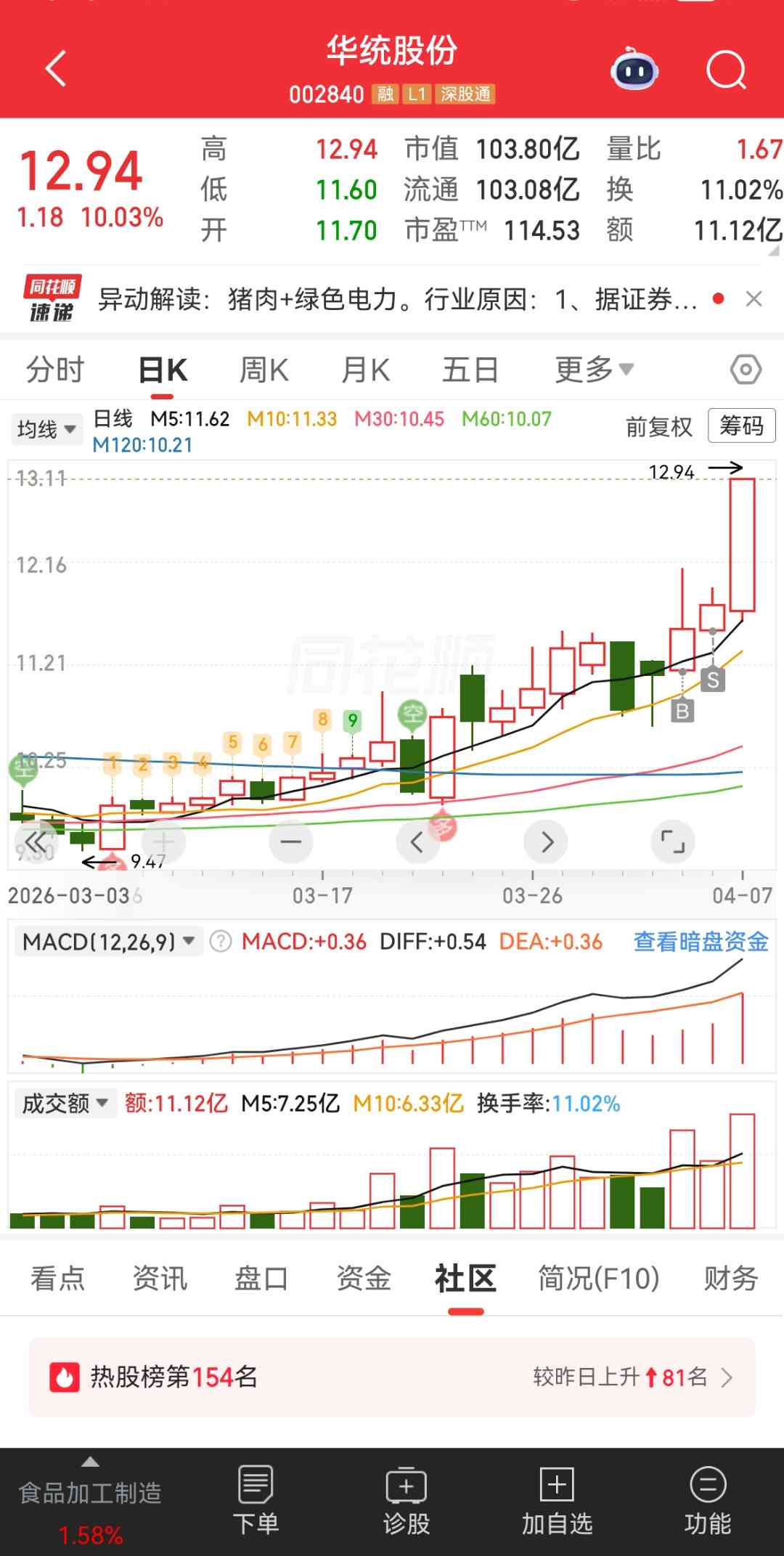Open the 筹码 chip distribution button
784x1556 pixels.
(741, 426)
